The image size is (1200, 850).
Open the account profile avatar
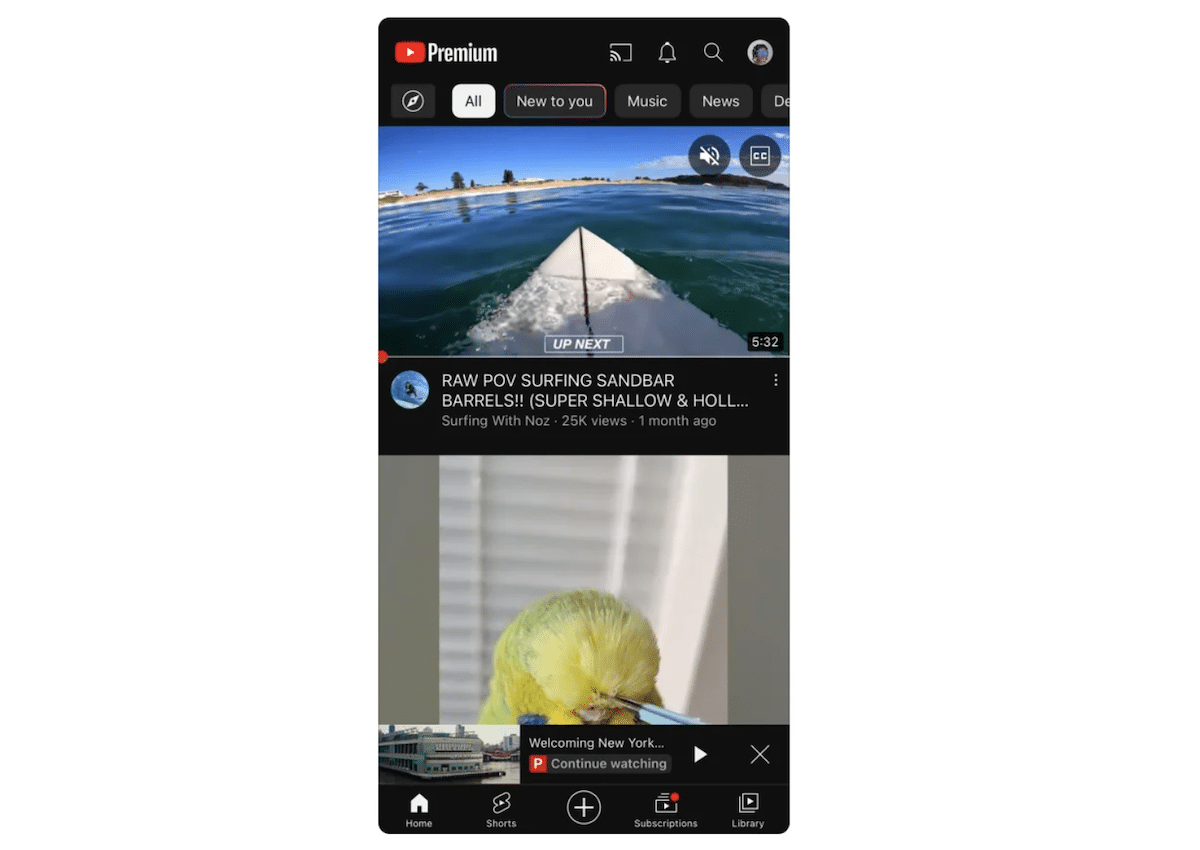click(760, 53)
